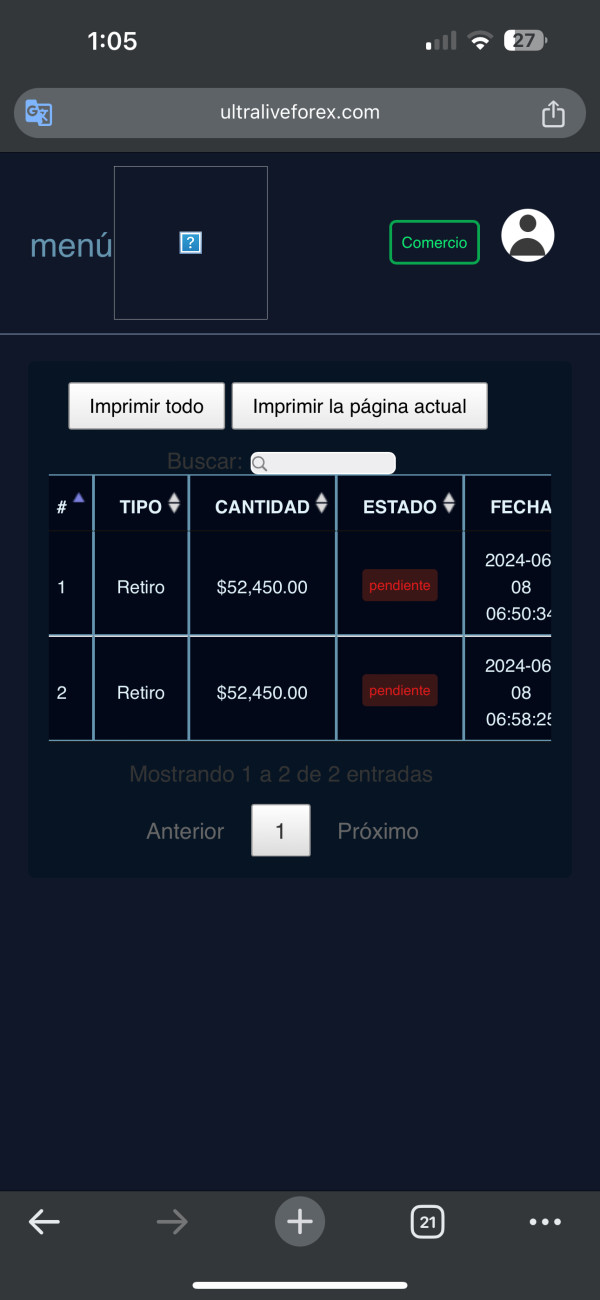View the 21 open tabs

[x=428, y=1221]
